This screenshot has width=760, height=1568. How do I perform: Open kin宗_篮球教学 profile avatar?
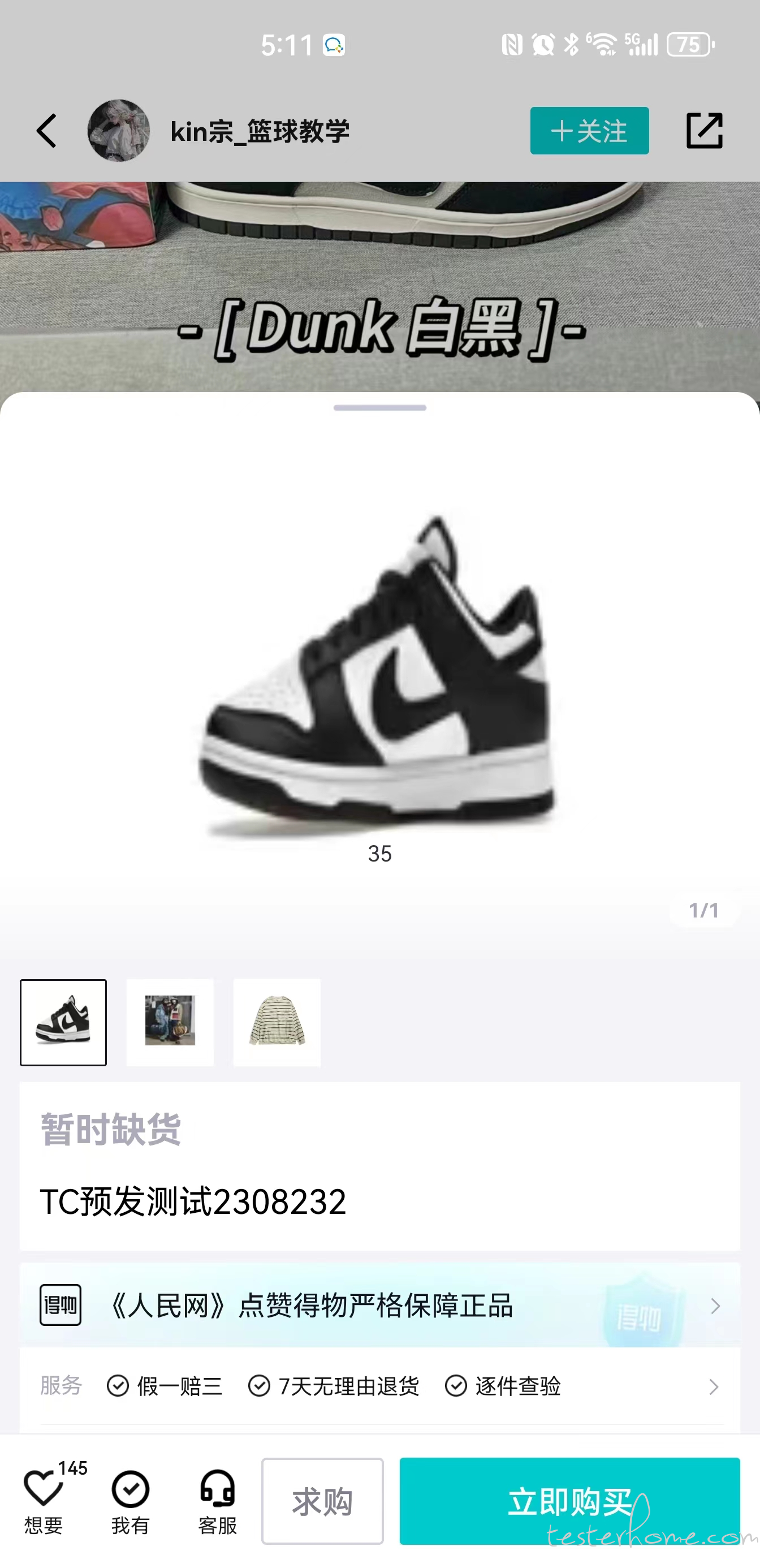pyautogui.click(x=119, y=131)
